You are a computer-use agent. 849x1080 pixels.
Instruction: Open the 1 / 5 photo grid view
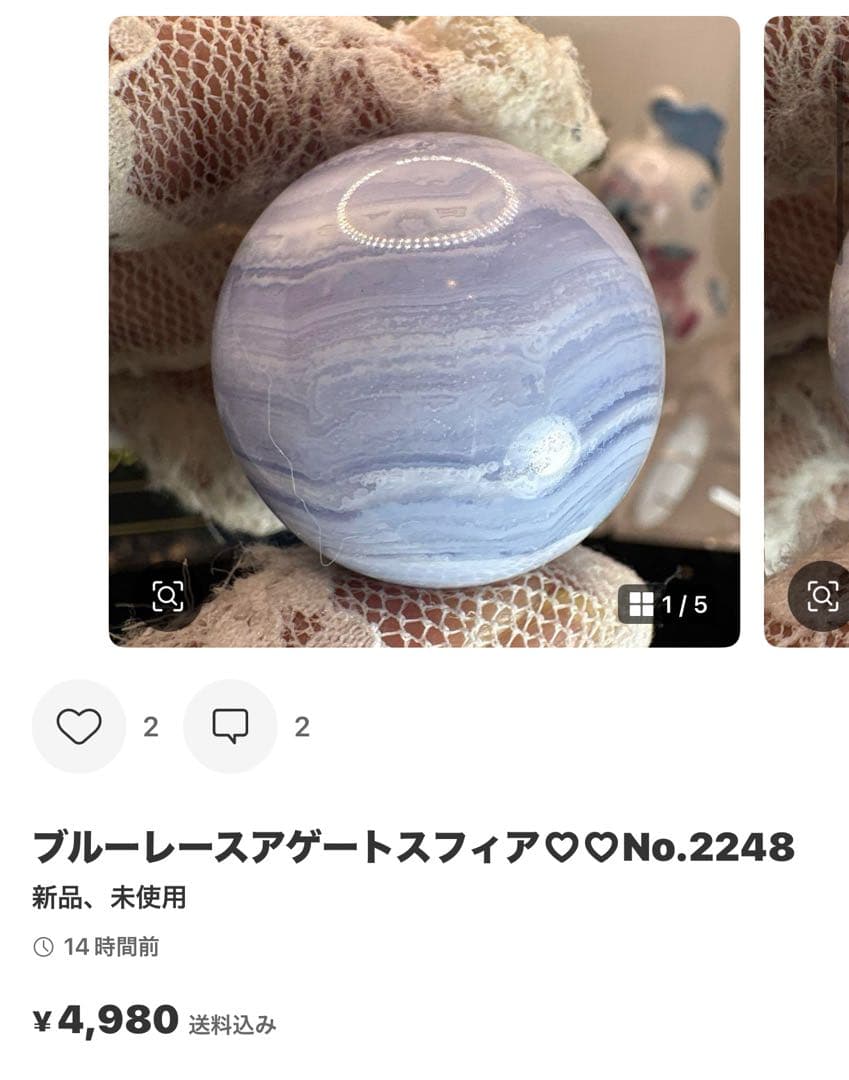(x=664, y=604)
